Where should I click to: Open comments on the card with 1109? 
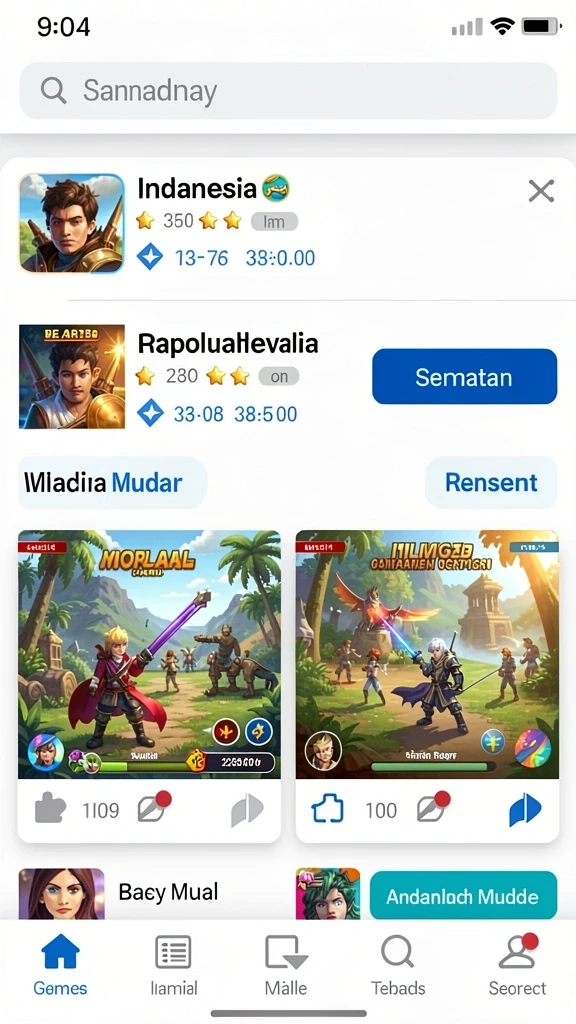154,808
